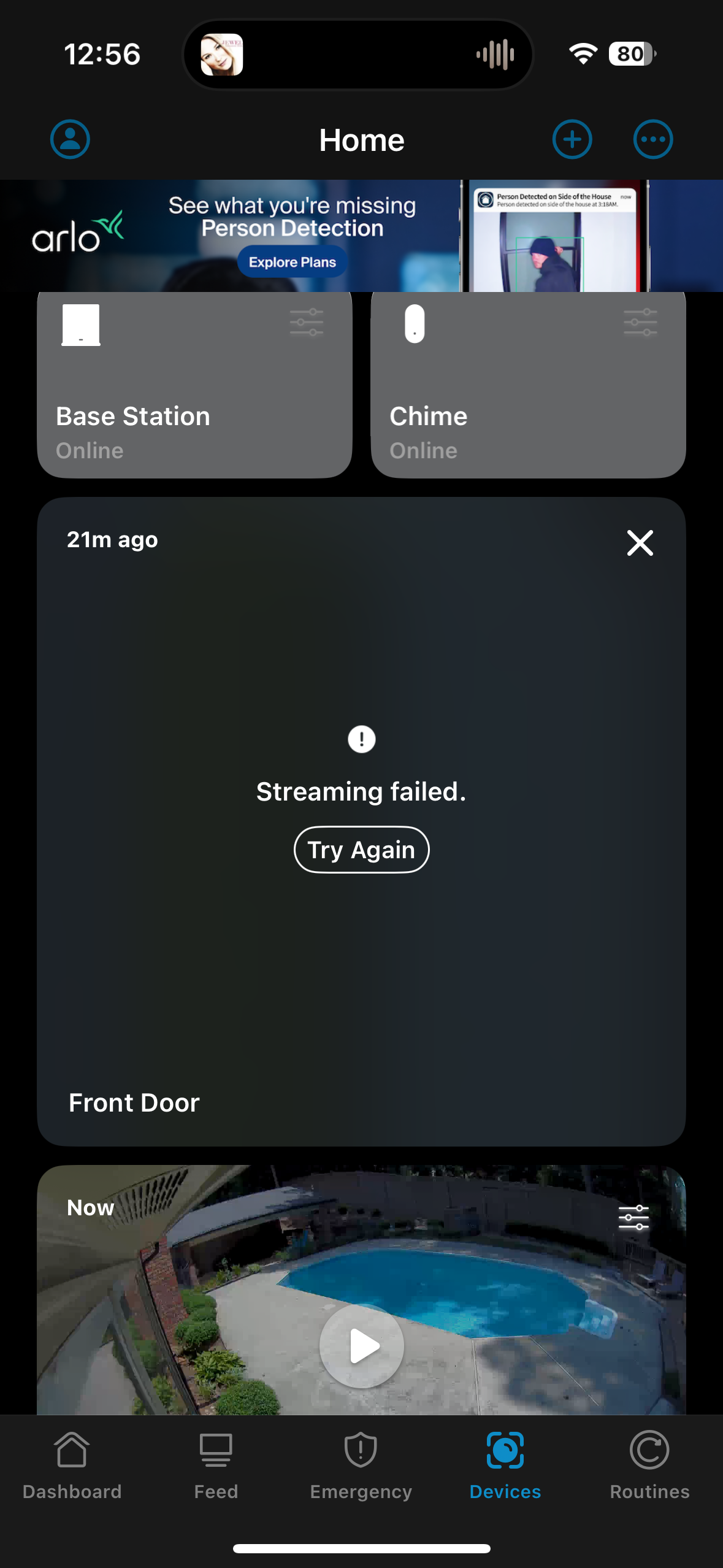Open the more options ellipsis icon

[652, 139]
